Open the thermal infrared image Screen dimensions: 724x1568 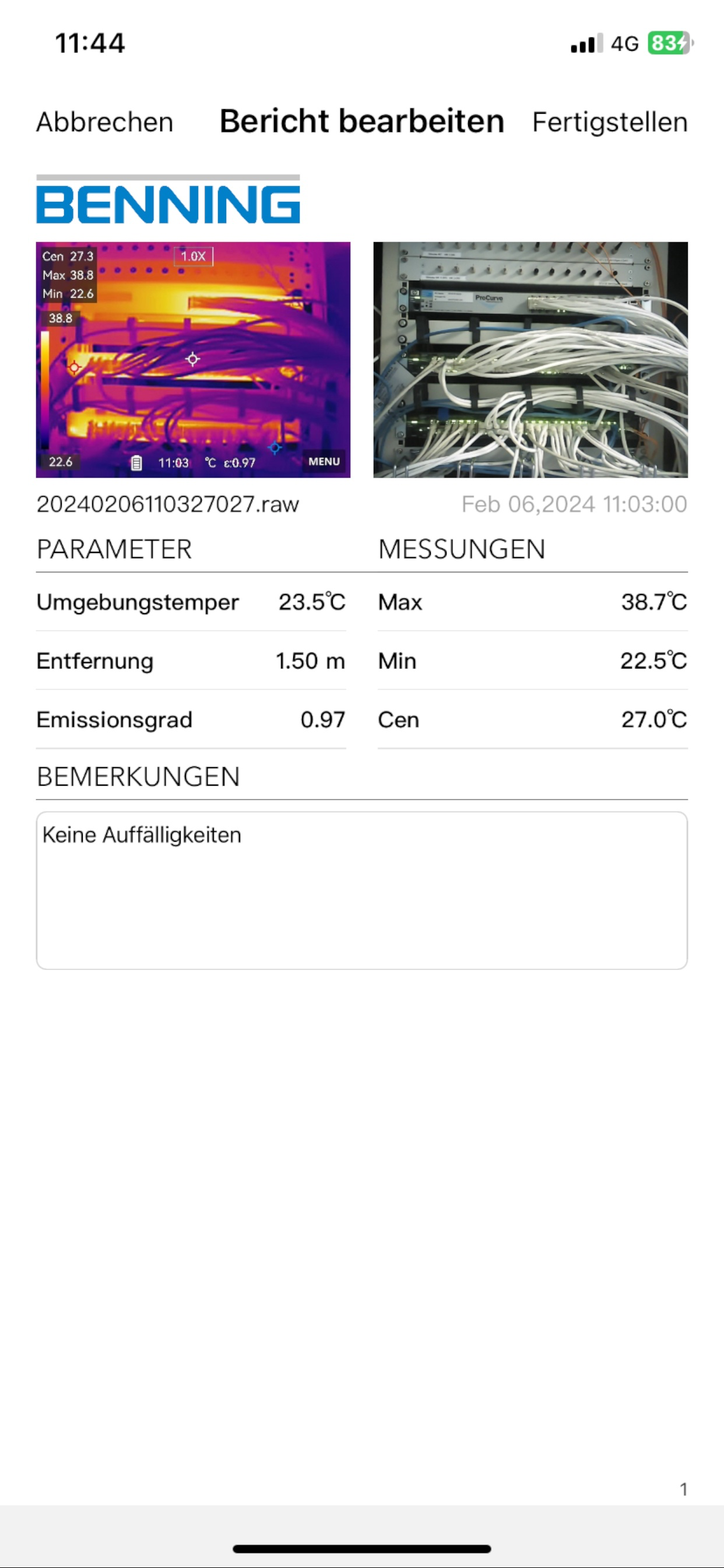pyautogui.click(x=193, y=360)
